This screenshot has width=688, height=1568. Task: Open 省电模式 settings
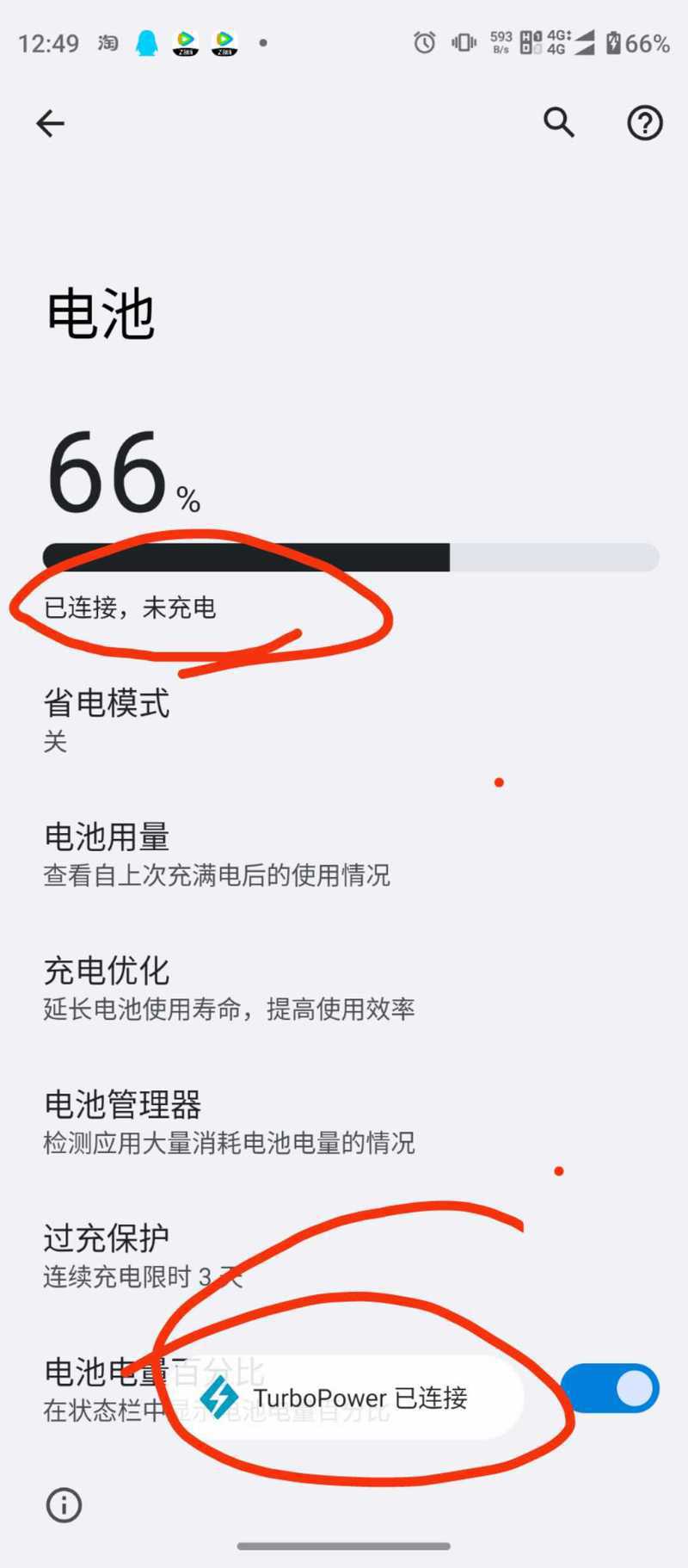click(344, 720)
